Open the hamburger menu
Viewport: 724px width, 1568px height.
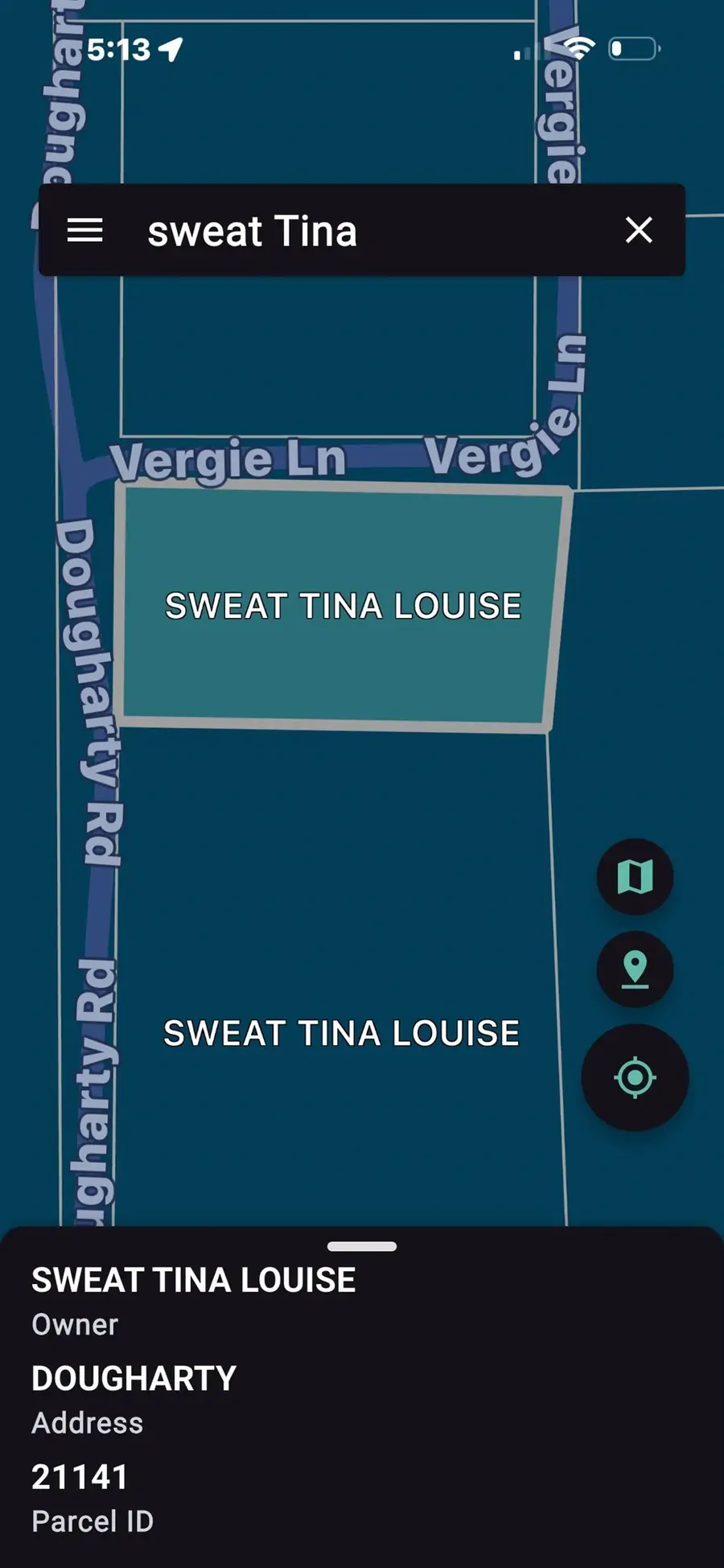(x=84, y=231)
